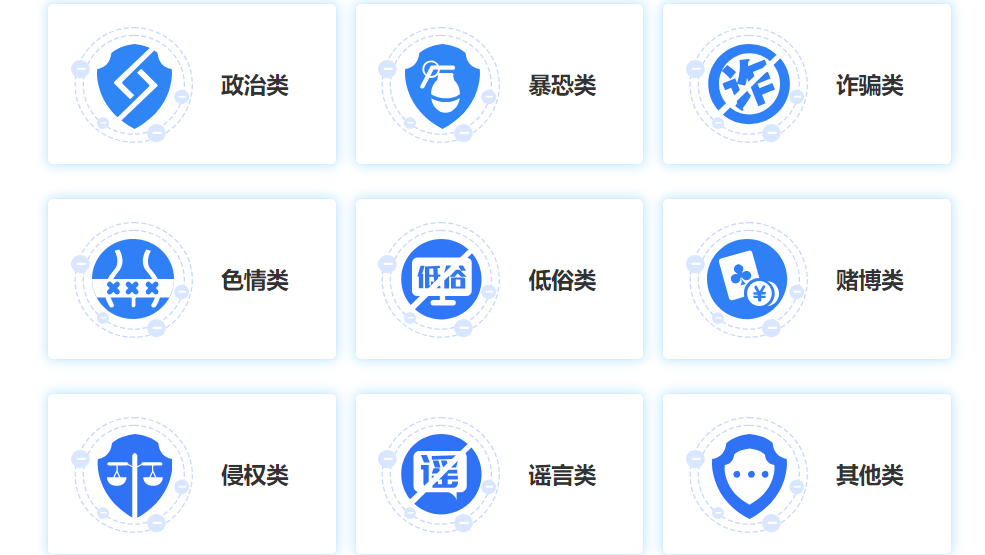The image size is (985, 555).
Task: Open the 赌博类 report card
Action: point(806,280)
